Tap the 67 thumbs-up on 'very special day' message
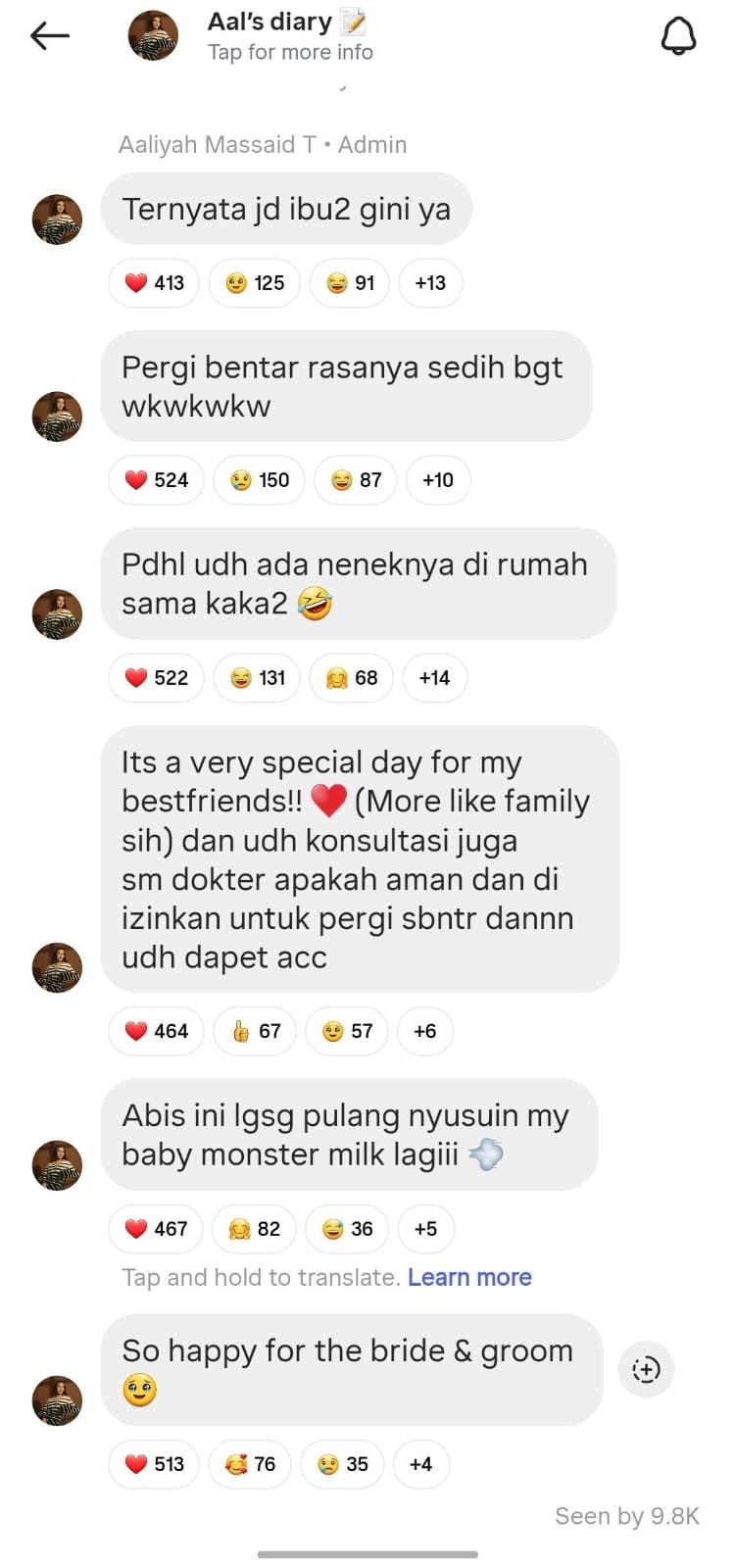The width and height of the screenshot is (735, 1568). (x=255, y=1031)
